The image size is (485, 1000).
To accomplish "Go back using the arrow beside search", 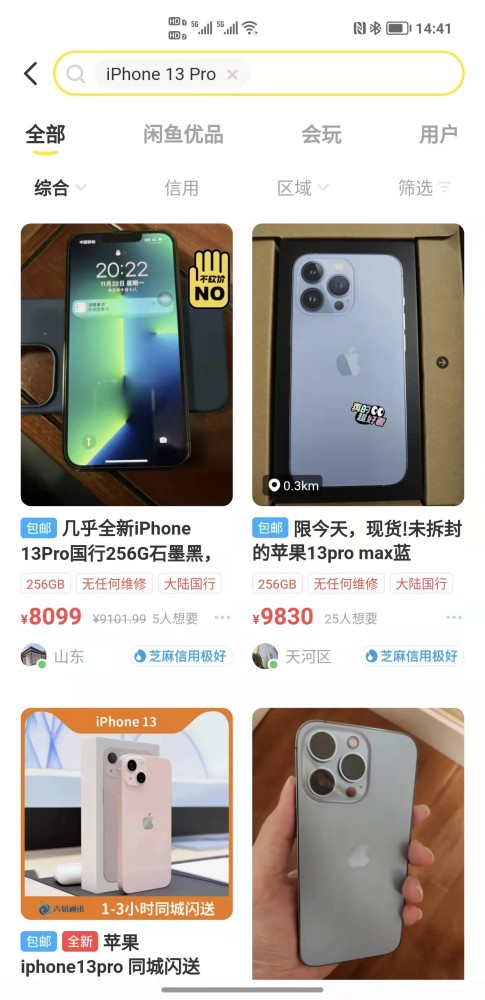I will coord(30,73).
